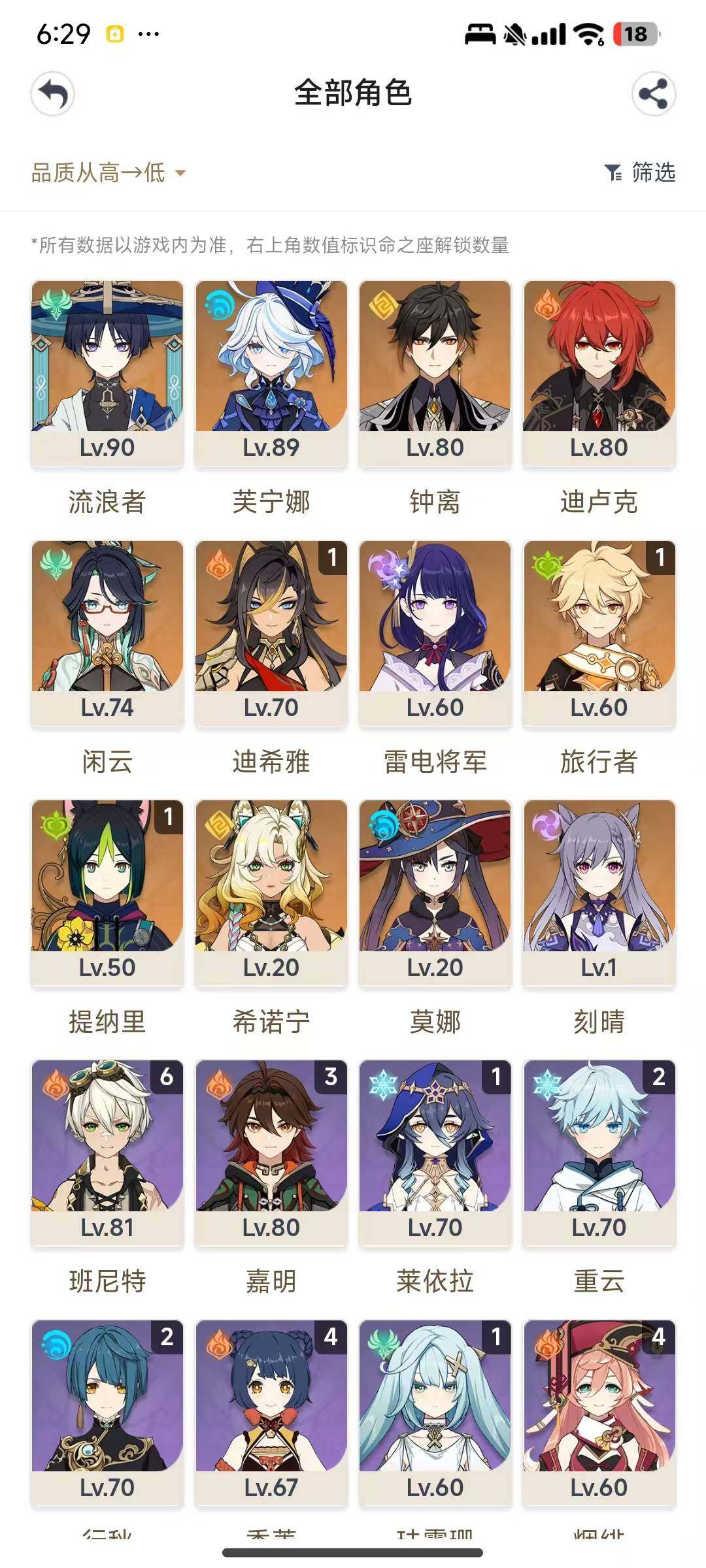Open 流浪者 character card
The image size is (706, 1568).
[x=107, y=372]
